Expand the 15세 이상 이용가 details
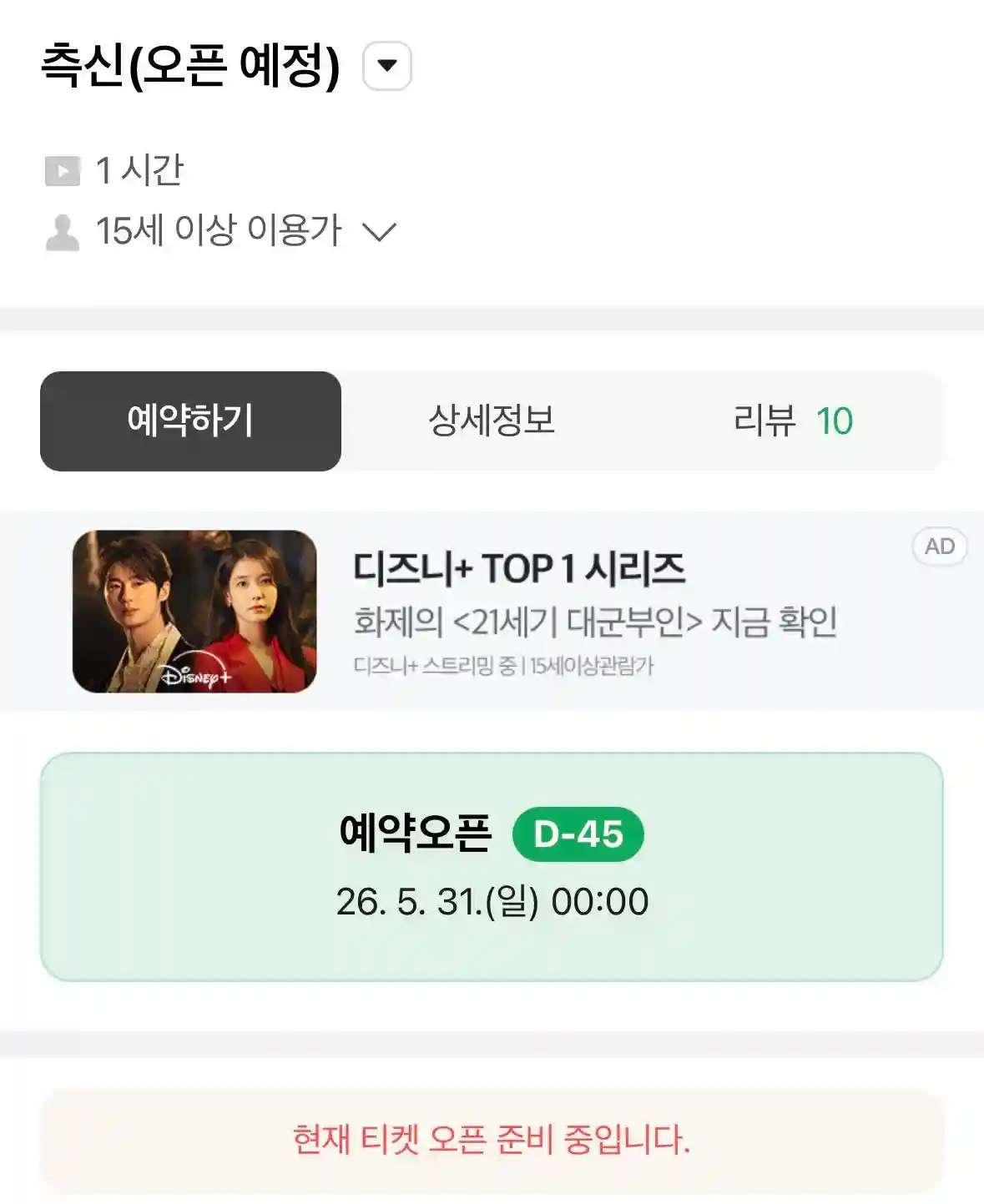This screenshot has width=984, height=1204. (380, 231)
